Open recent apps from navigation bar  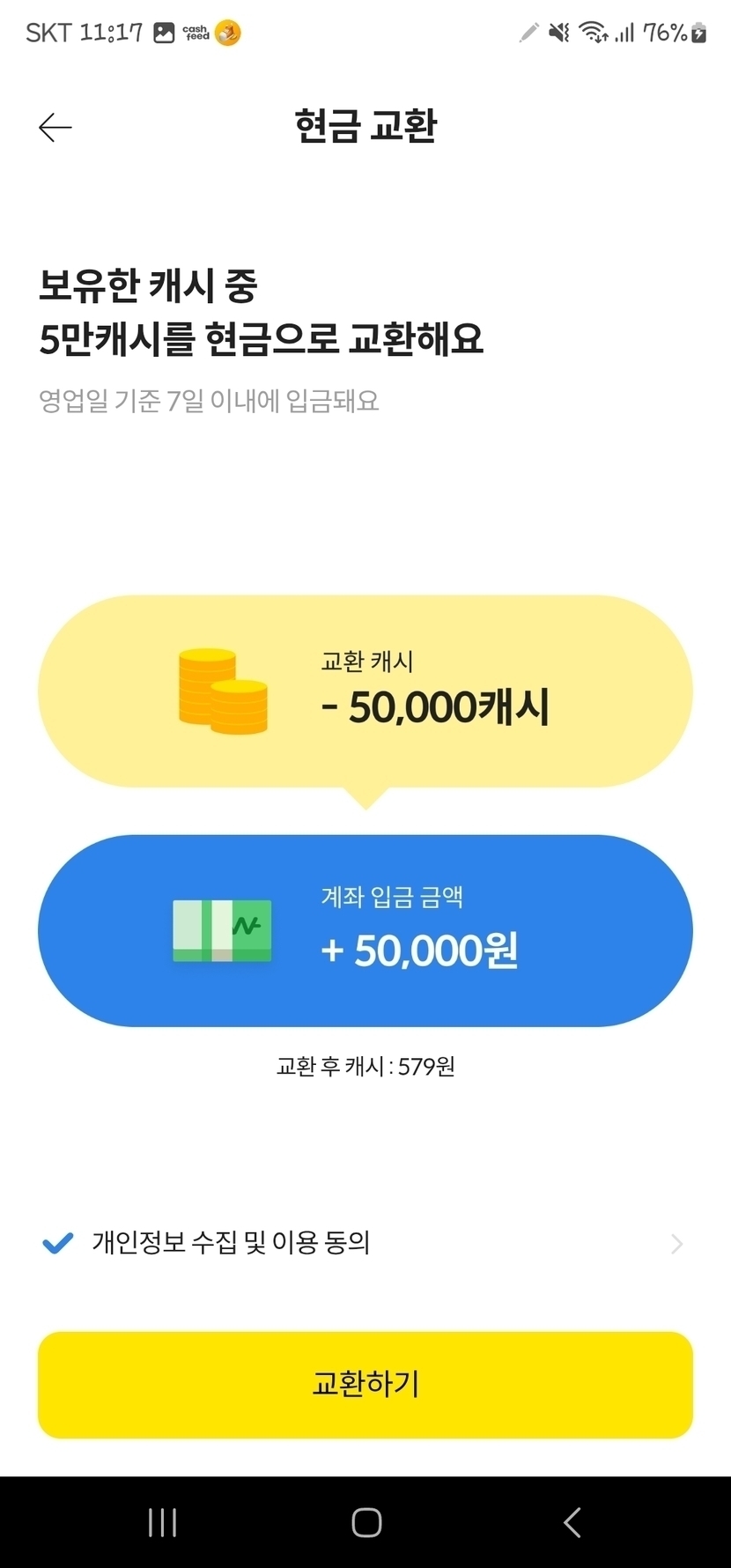click(163, 1522)
